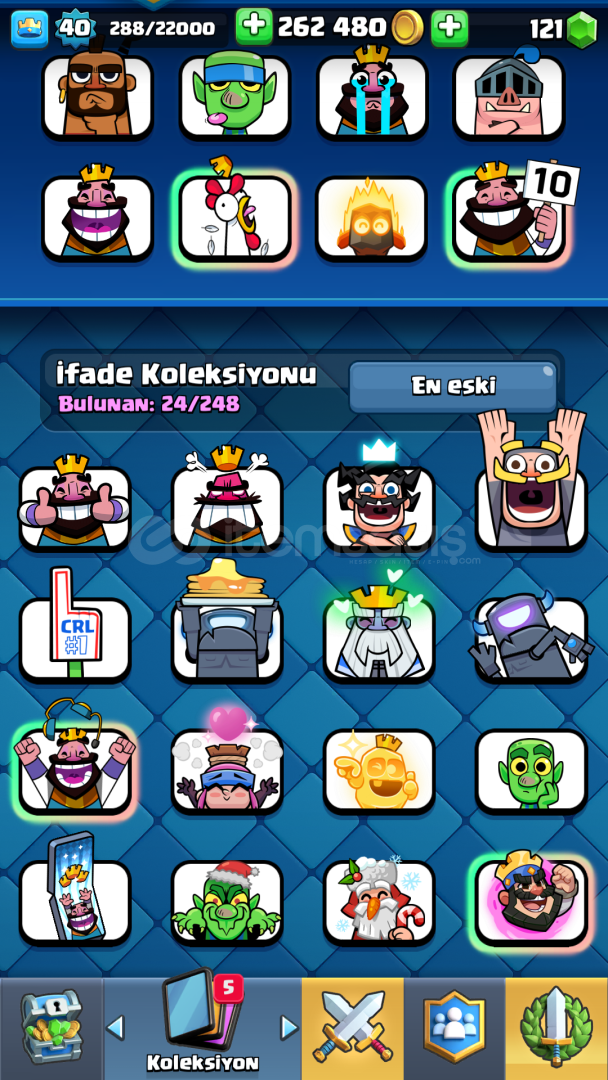This screenshot has width=608, height=1080.
Task: Open the shop chest tab
Action: point(51,1028)
